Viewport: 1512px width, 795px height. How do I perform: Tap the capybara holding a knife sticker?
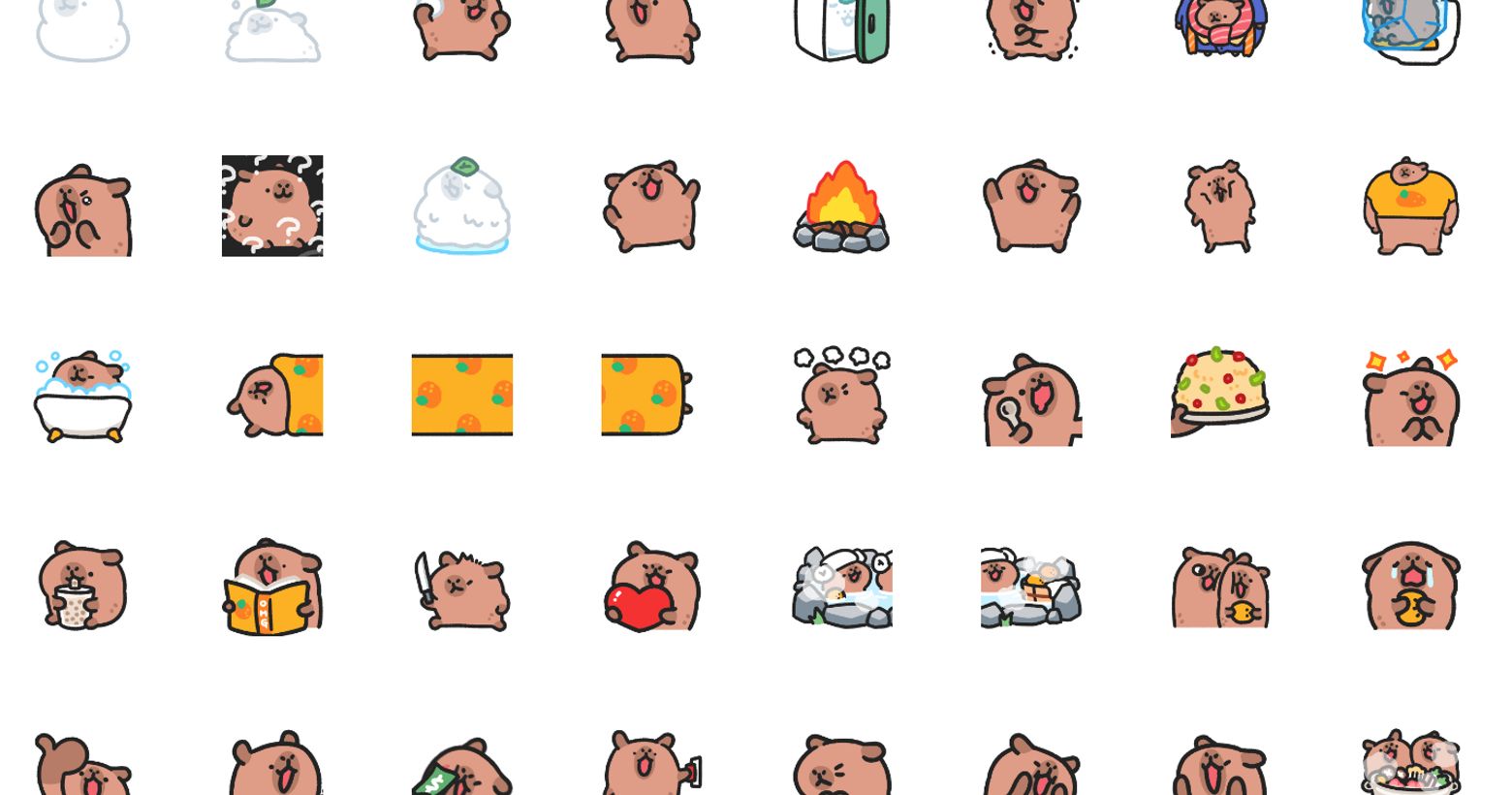pos(461,588)
